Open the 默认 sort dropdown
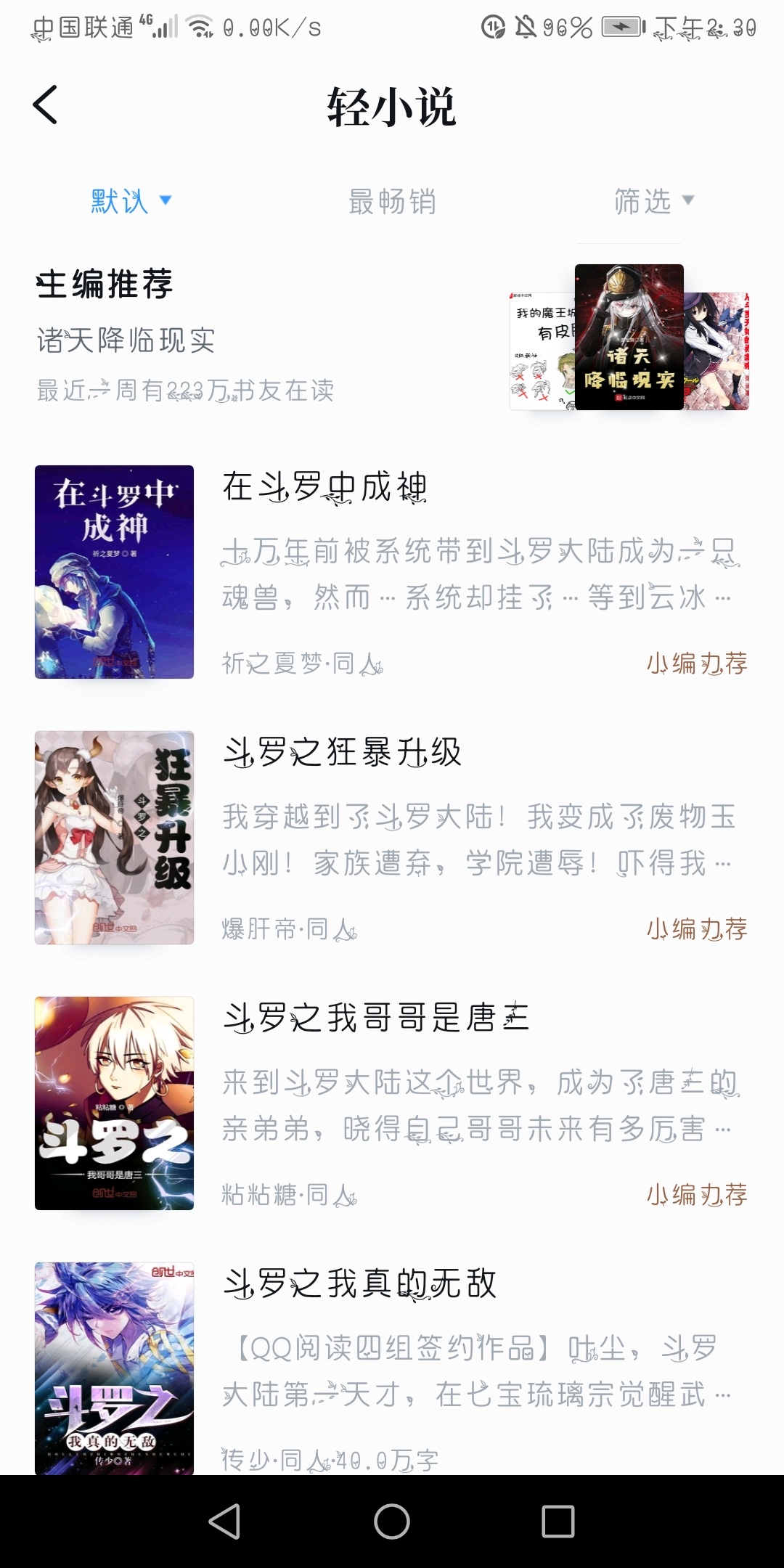784x1568 pixels. (131, 201)
